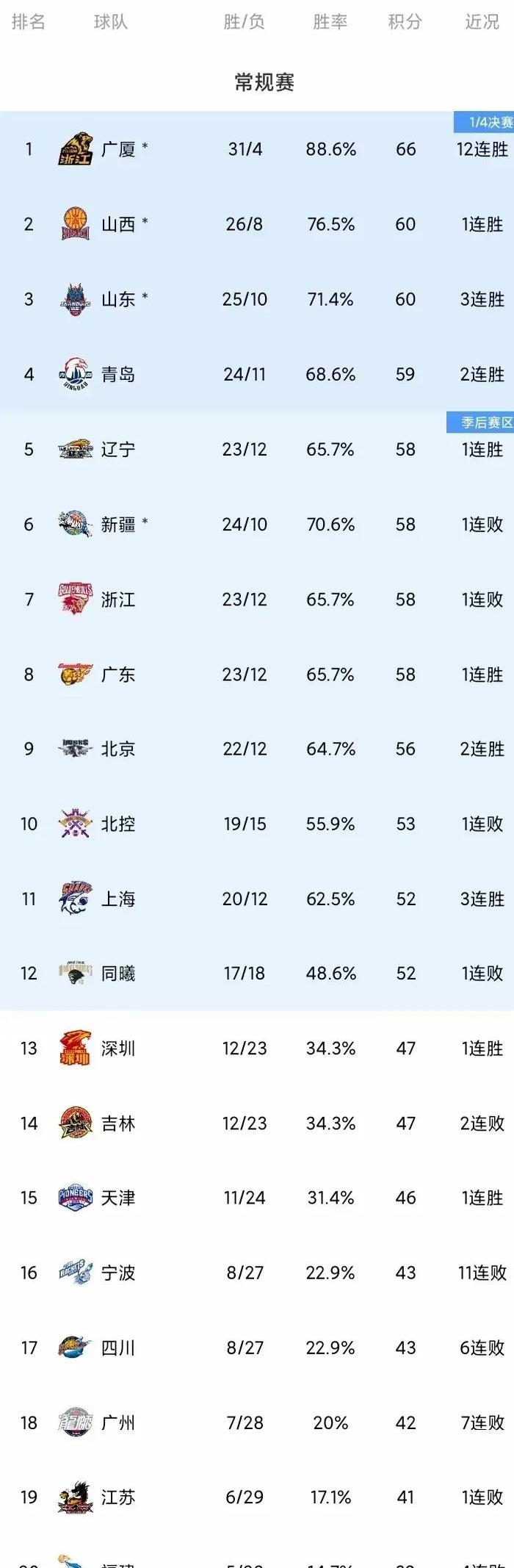View the 广东 team row

(x=117, y=675)
